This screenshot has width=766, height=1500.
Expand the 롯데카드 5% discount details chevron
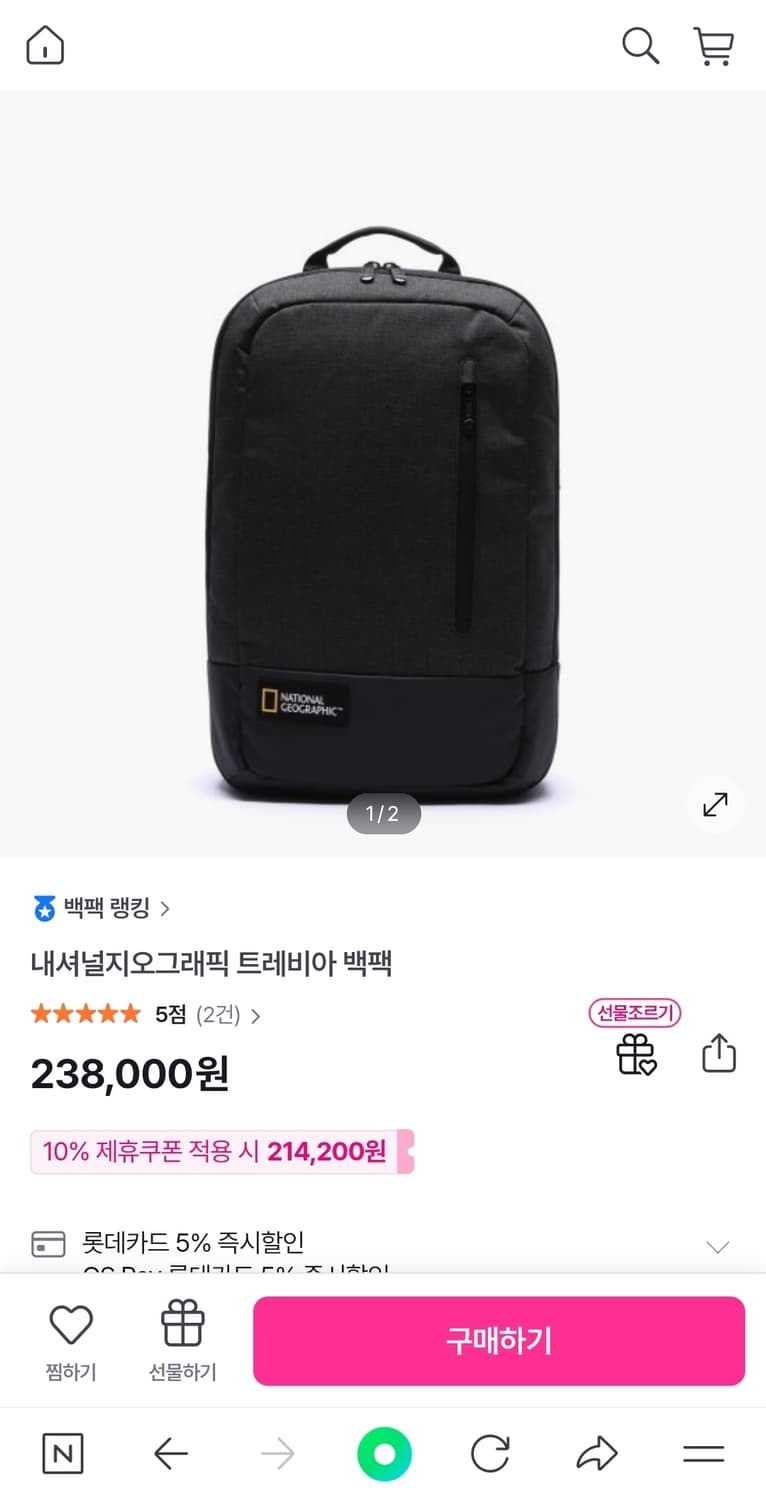click(718, 1247)
